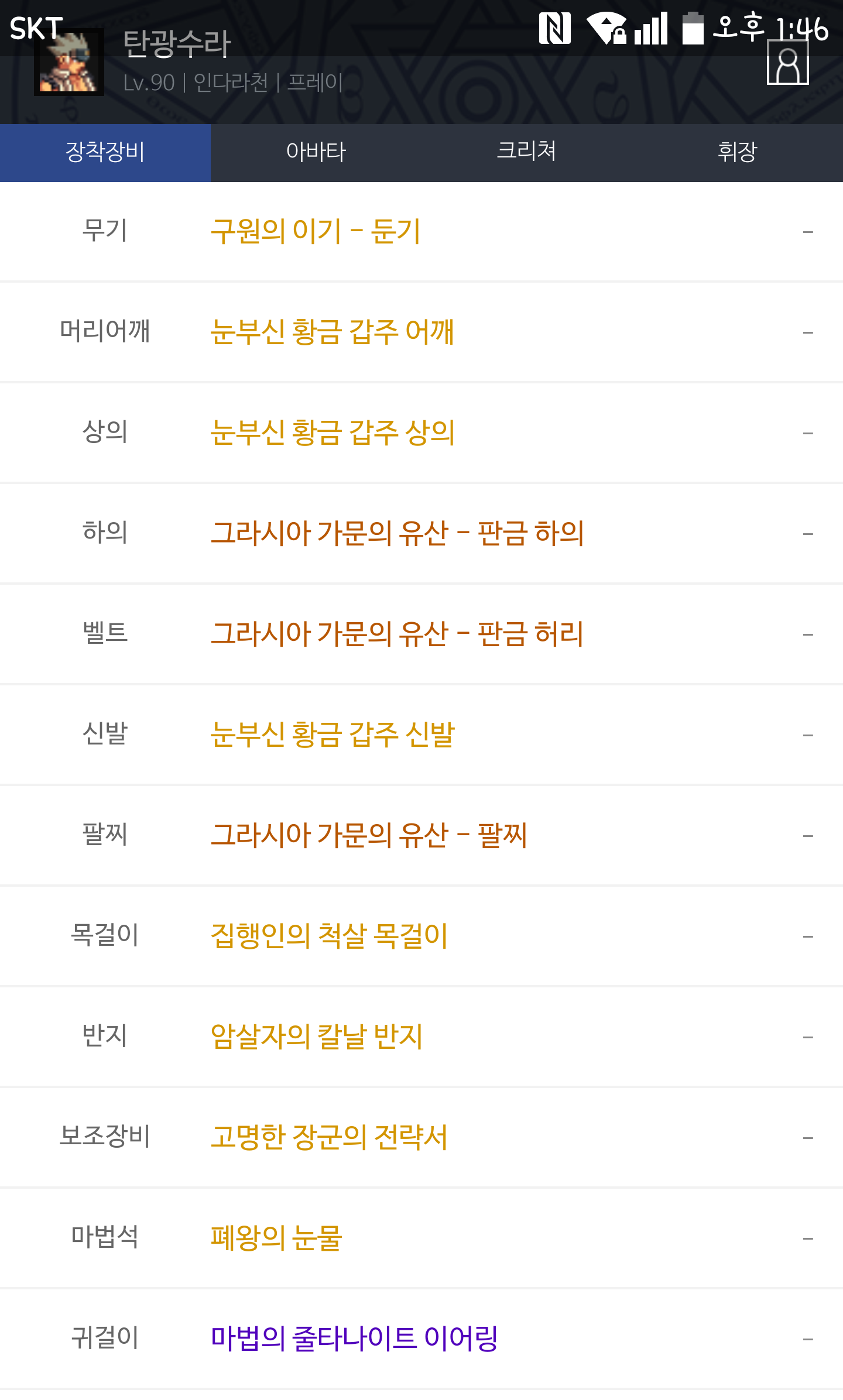Open 눈부신 황금 갑주 어깨 item
843x1400 pixels.
332,332
